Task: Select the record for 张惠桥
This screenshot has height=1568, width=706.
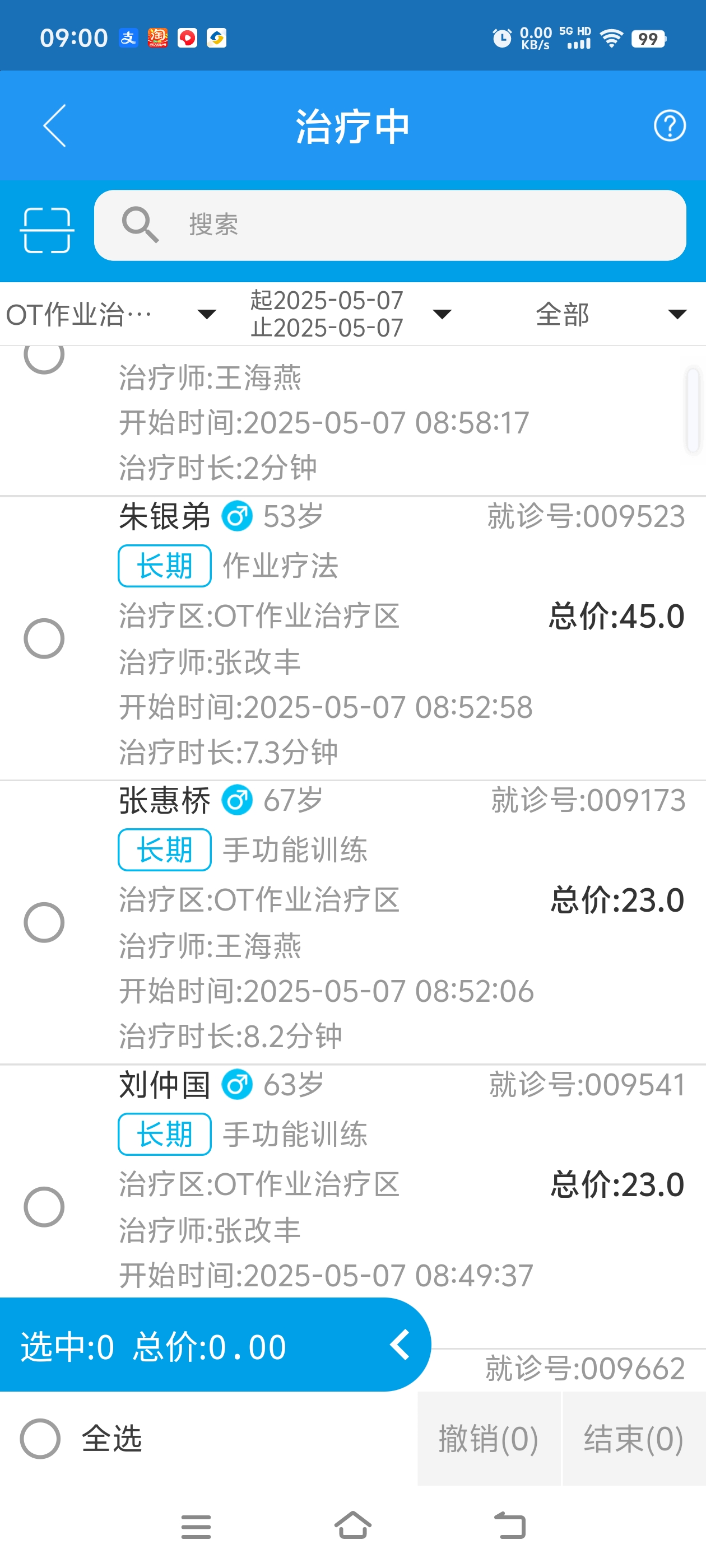Action: 44,922
